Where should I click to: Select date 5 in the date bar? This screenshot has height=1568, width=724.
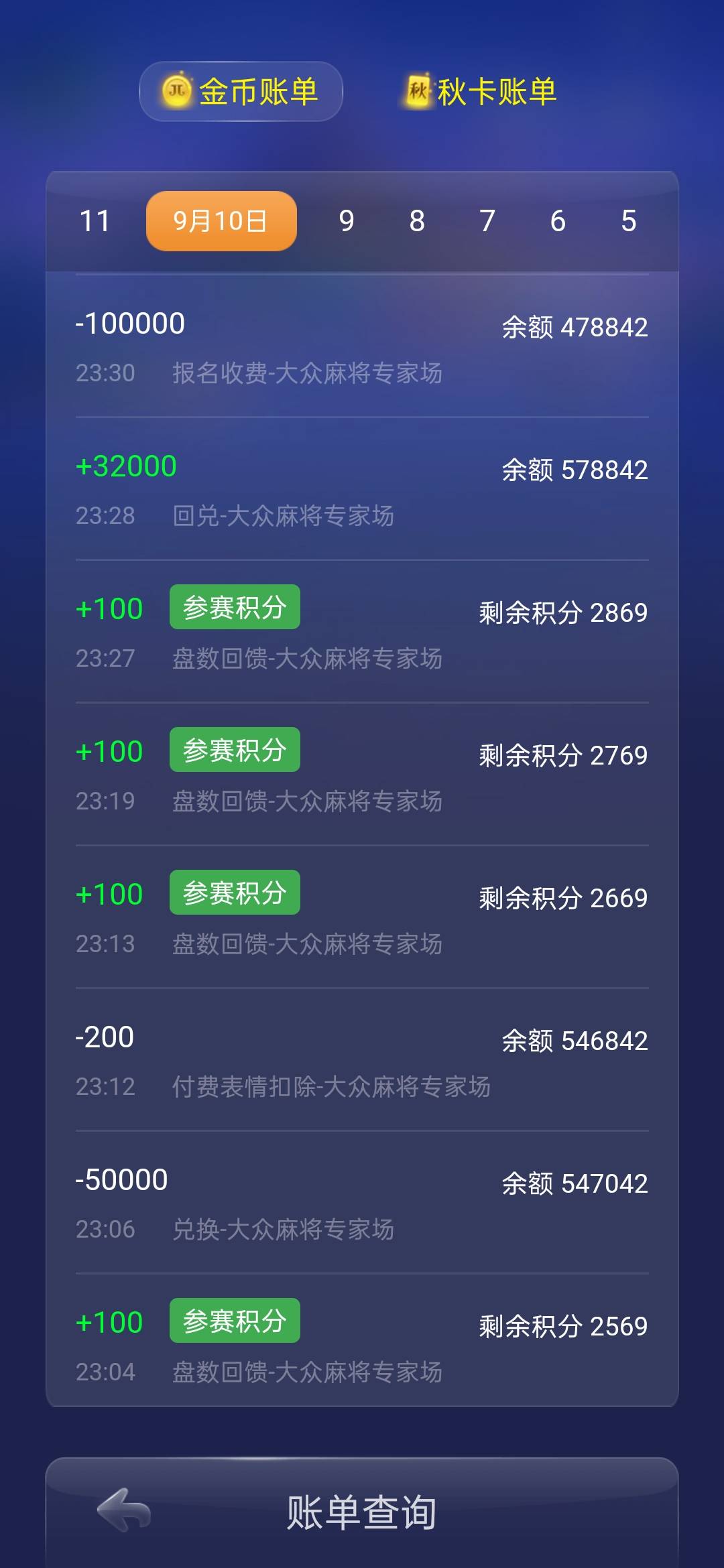629,220
